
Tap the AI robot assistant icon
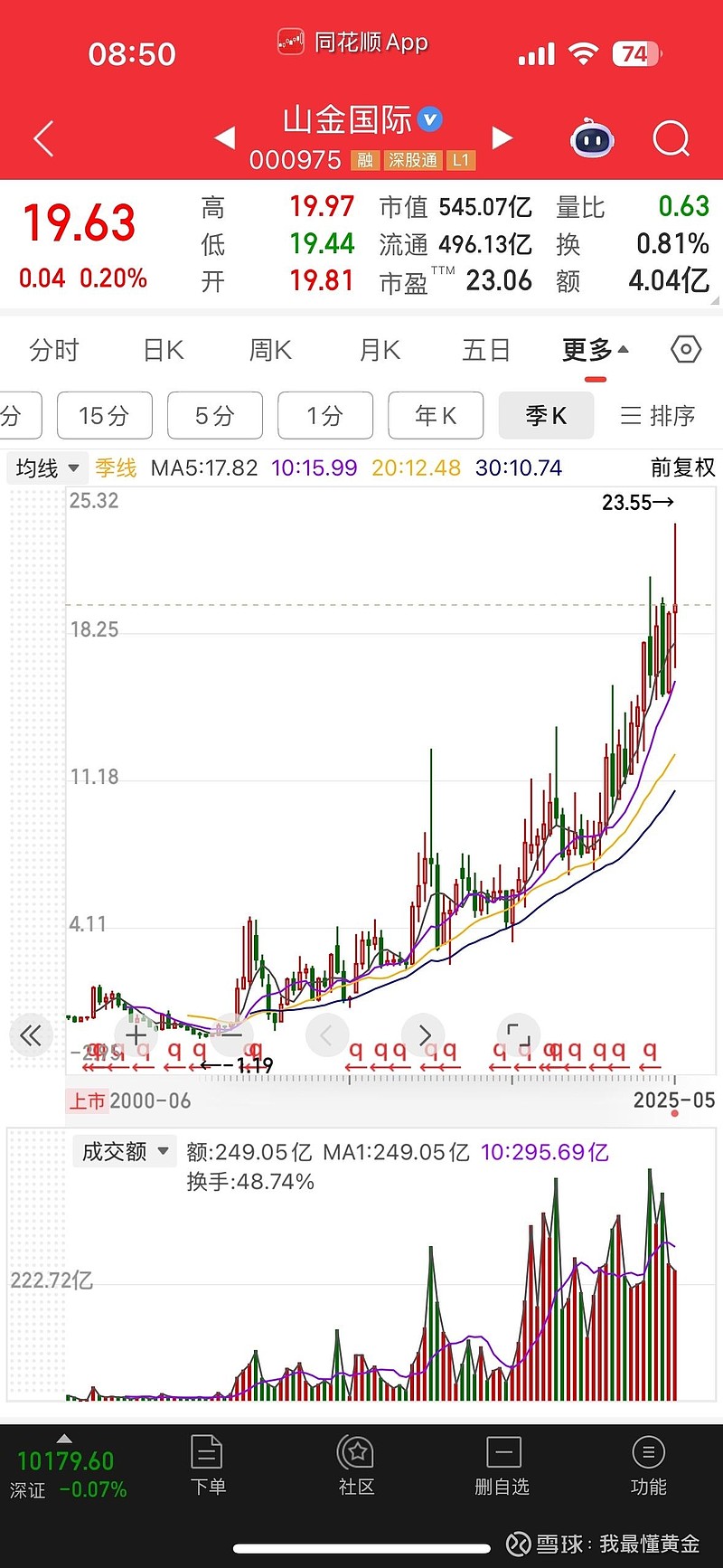[592, 138]
